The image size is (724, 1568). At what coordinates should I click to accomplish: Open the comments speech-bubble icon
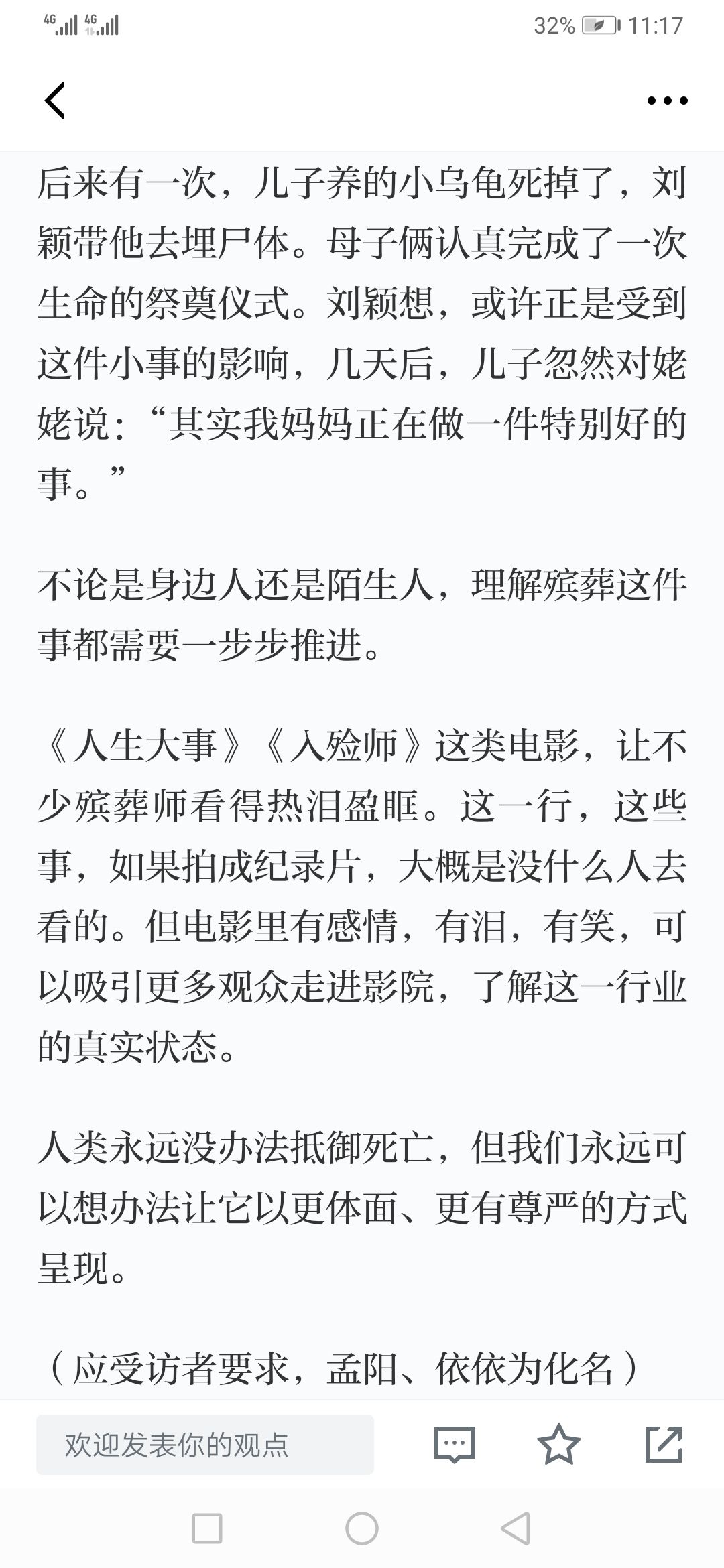tap(455, 1444)
